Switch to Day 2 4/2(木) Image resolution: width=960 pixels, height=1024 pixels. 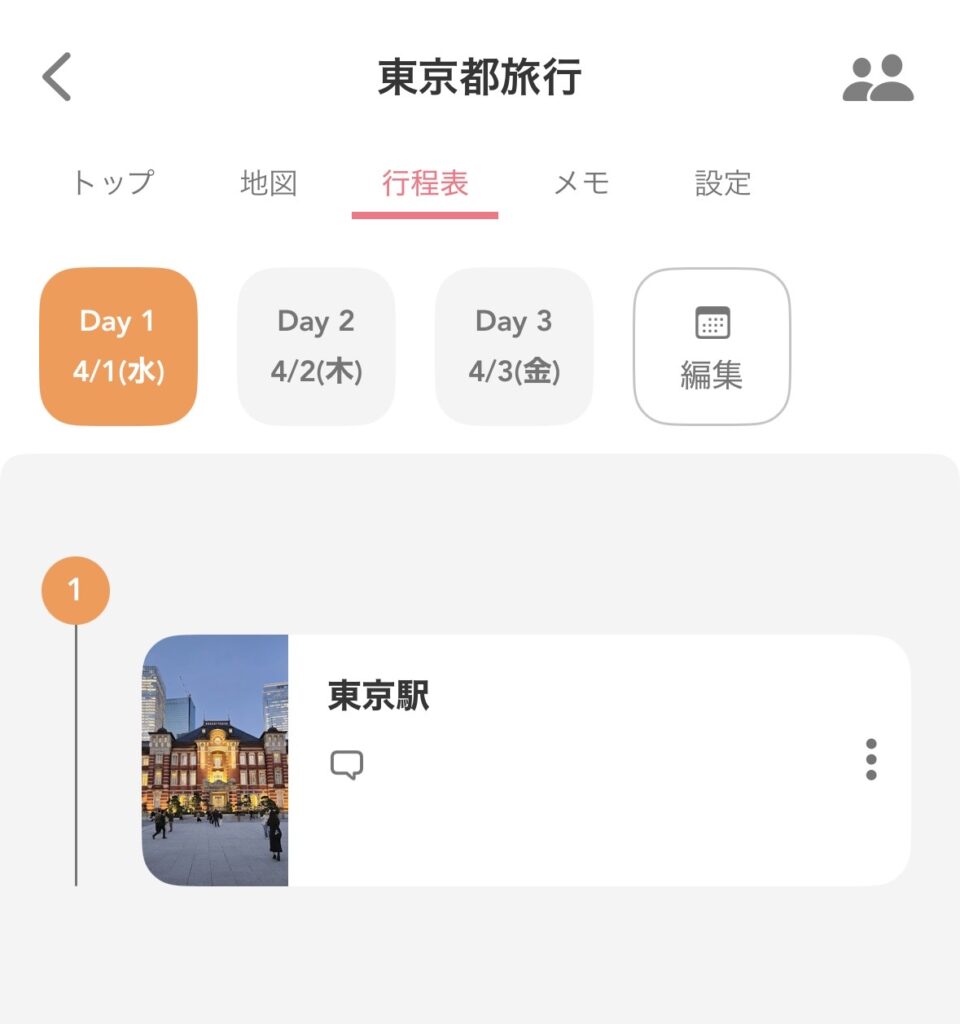point(316,344)
